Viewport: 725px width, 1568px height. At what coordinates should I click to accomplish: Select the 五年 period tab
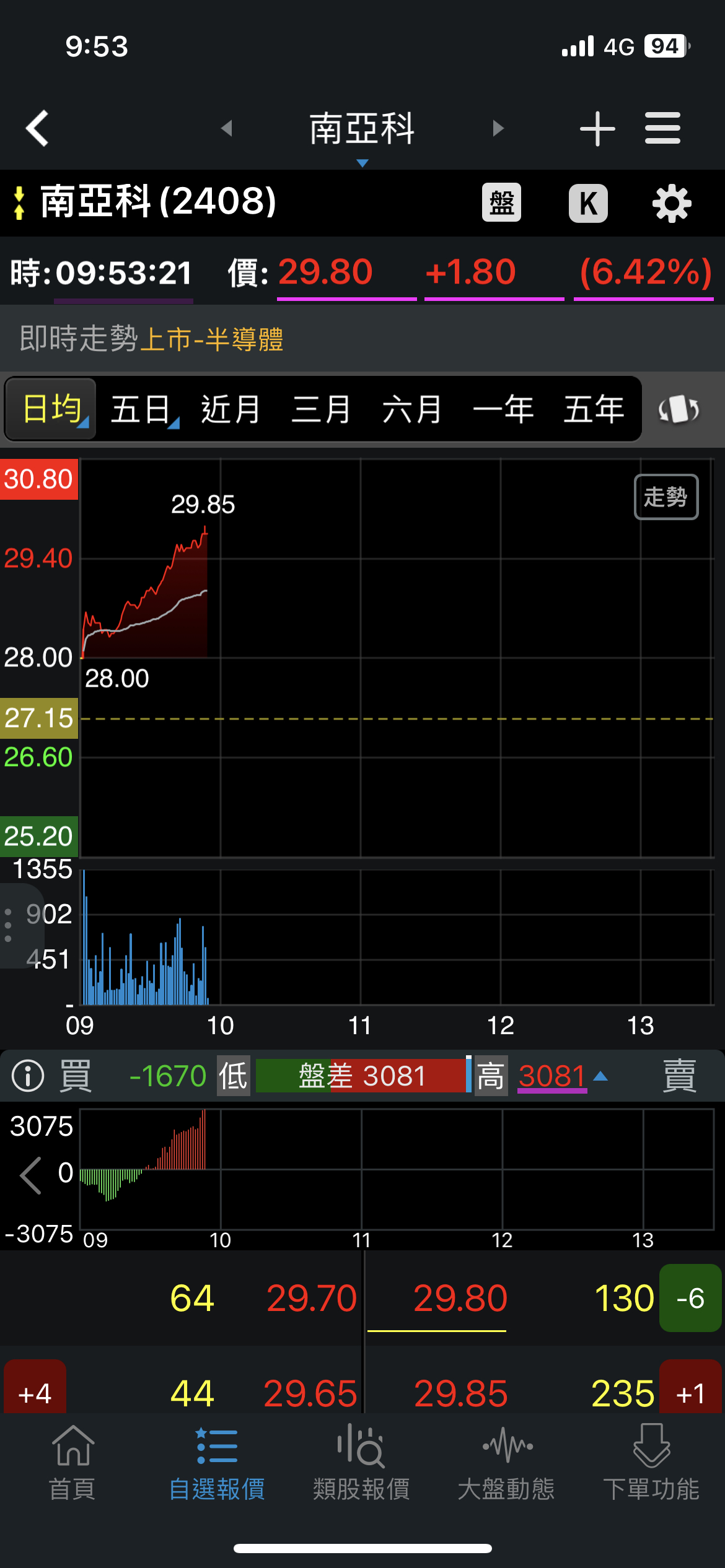tap(594, 409)
